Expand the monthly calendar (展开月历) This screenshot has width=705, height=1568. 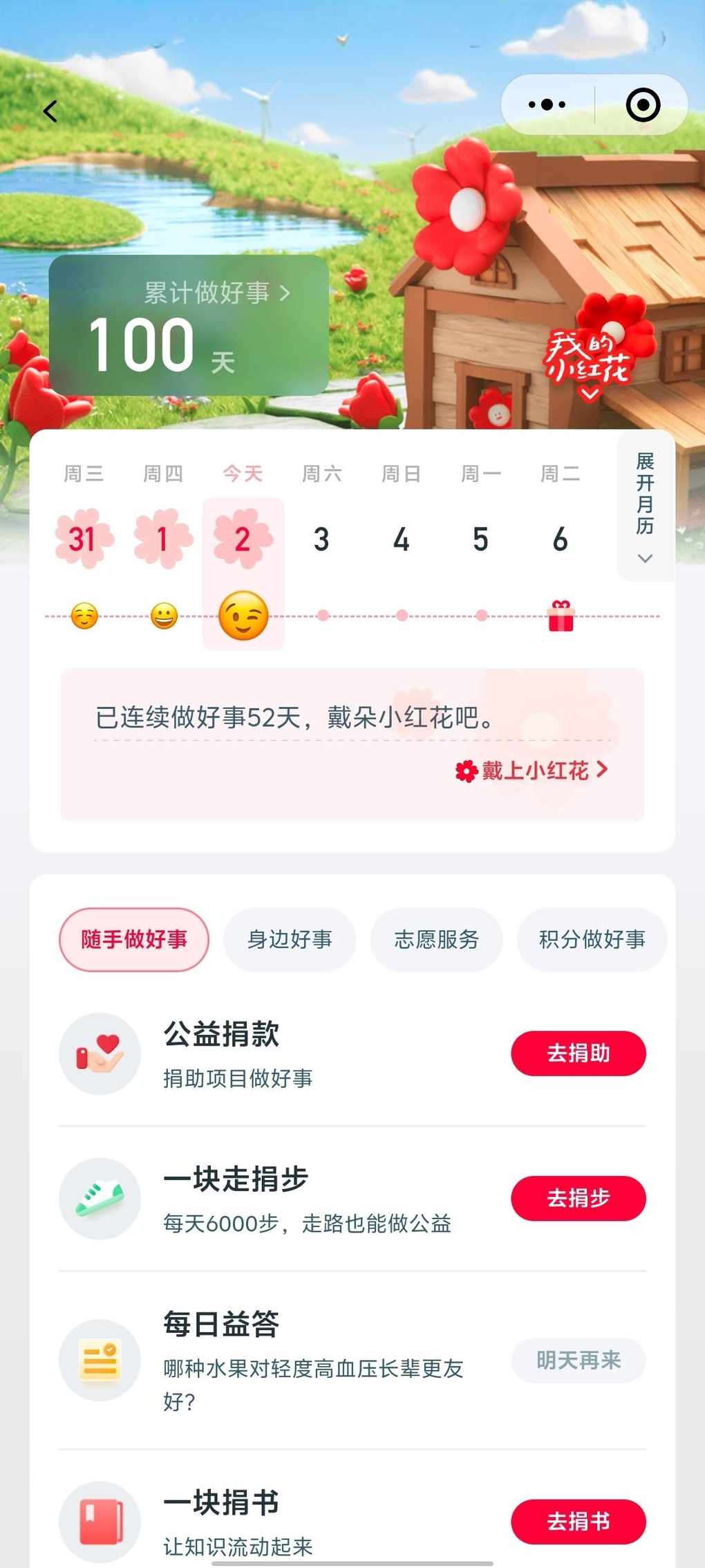click(x=645, y=507)
